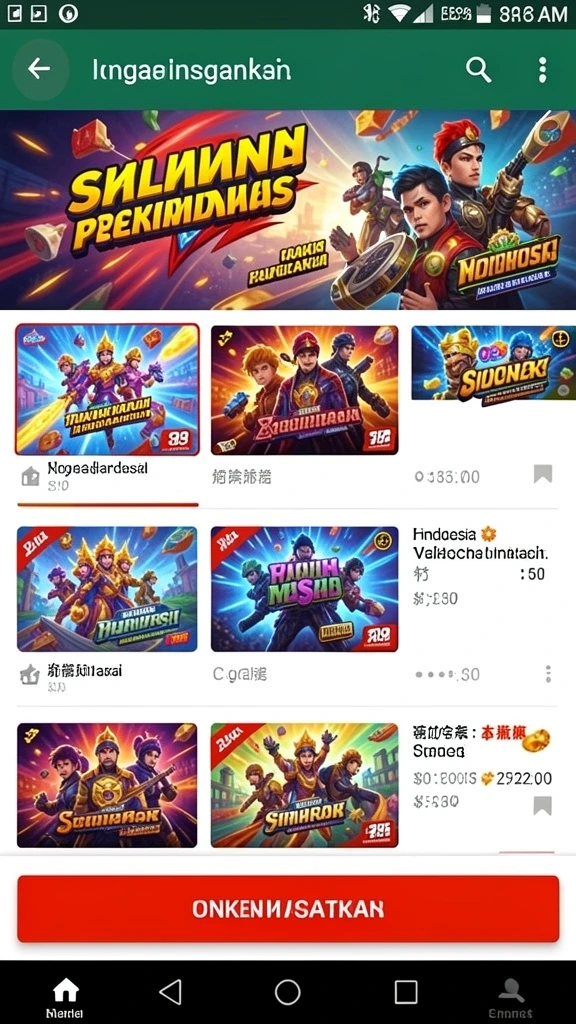Open the SIUONEKI game tile
This screenshot has width=576, height=1024.
point(493,363)
